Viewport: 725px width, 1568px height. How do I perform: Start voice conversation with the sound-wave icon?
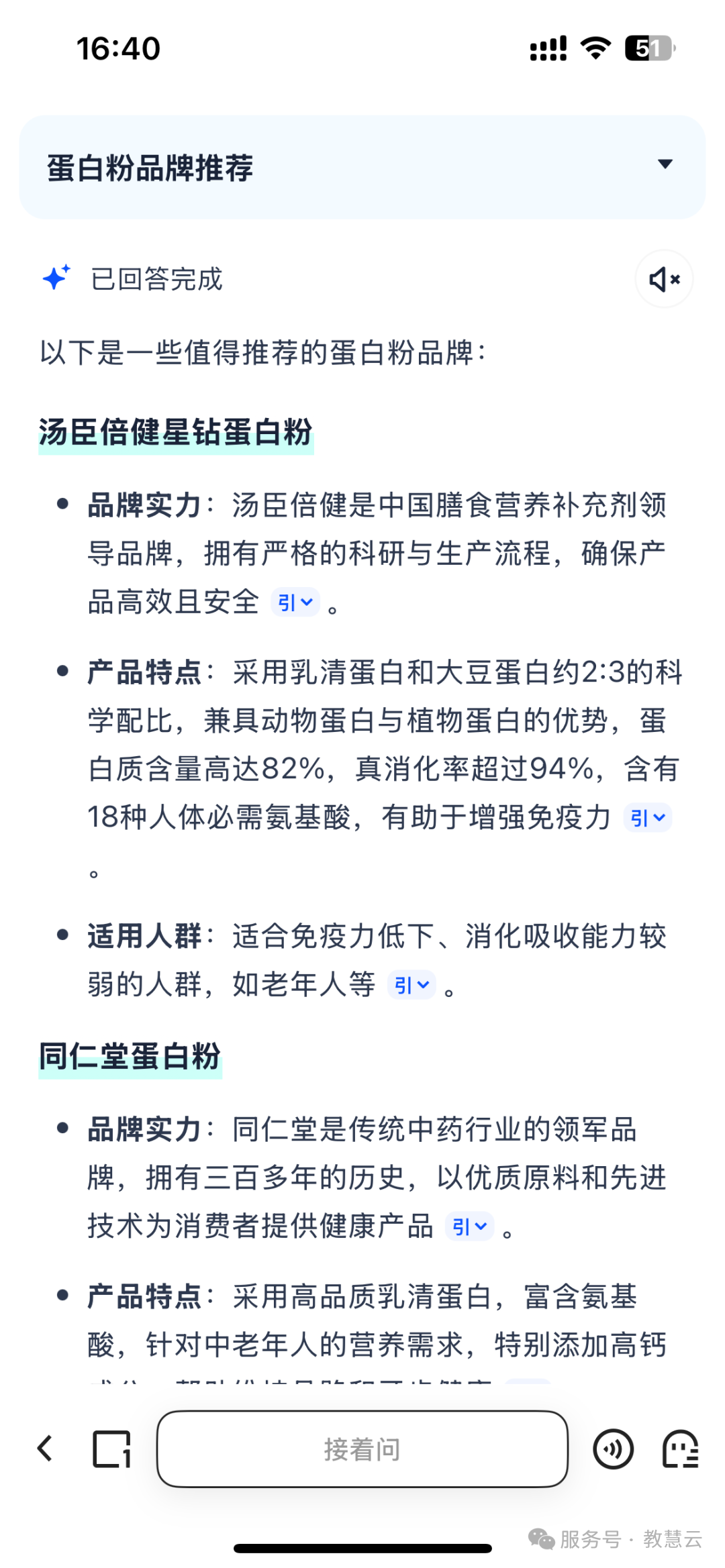(x=613, y=1449)
